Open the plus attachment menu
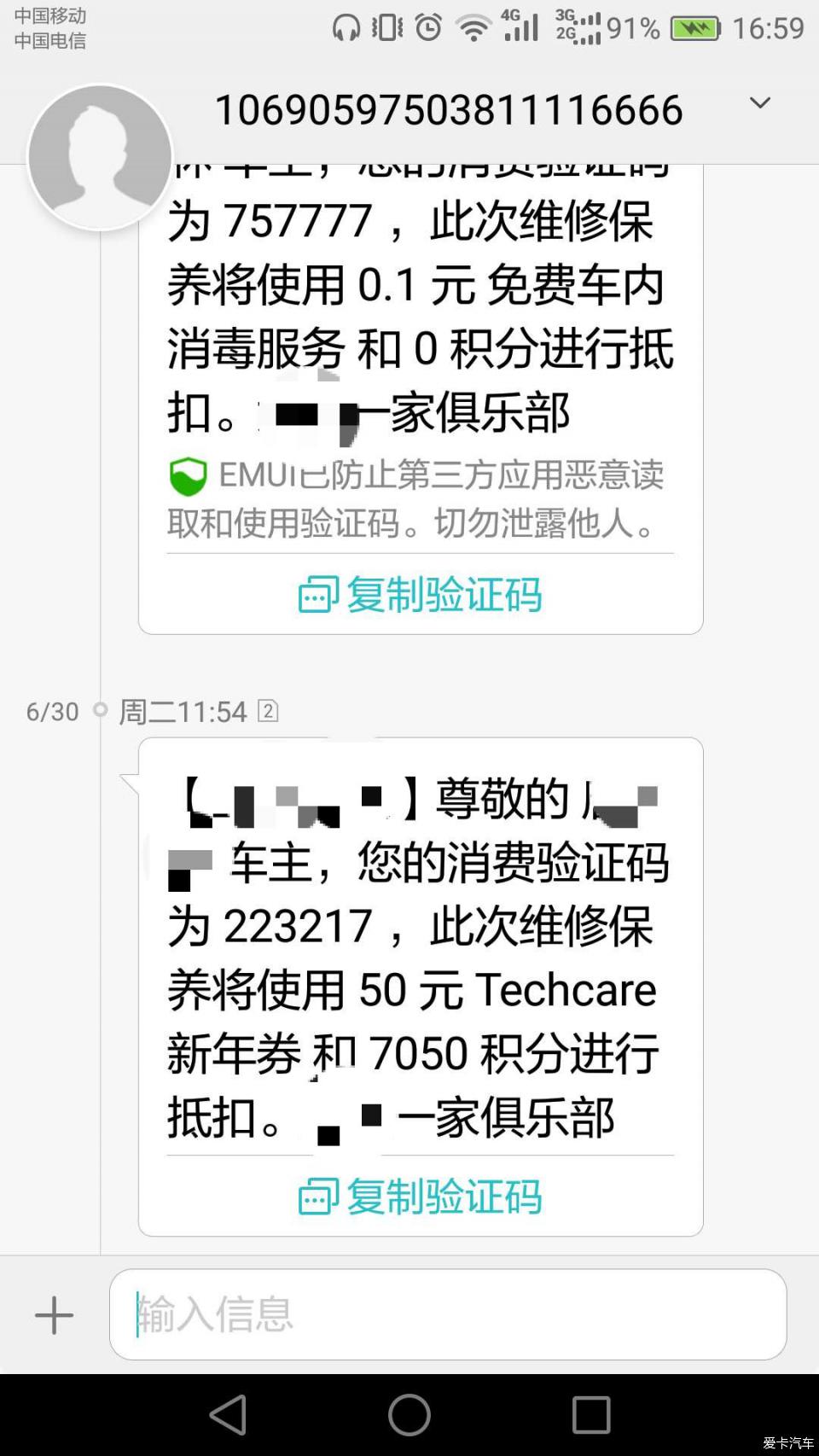 tap(54, 1314)
